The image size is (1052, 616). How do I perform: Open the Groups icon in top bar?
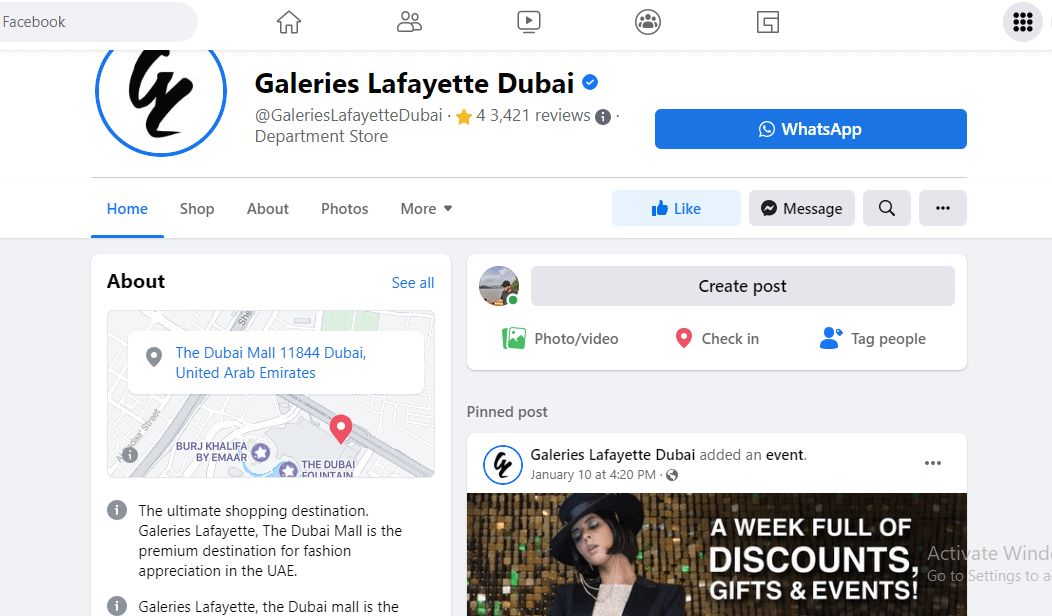tap(648, 22)
